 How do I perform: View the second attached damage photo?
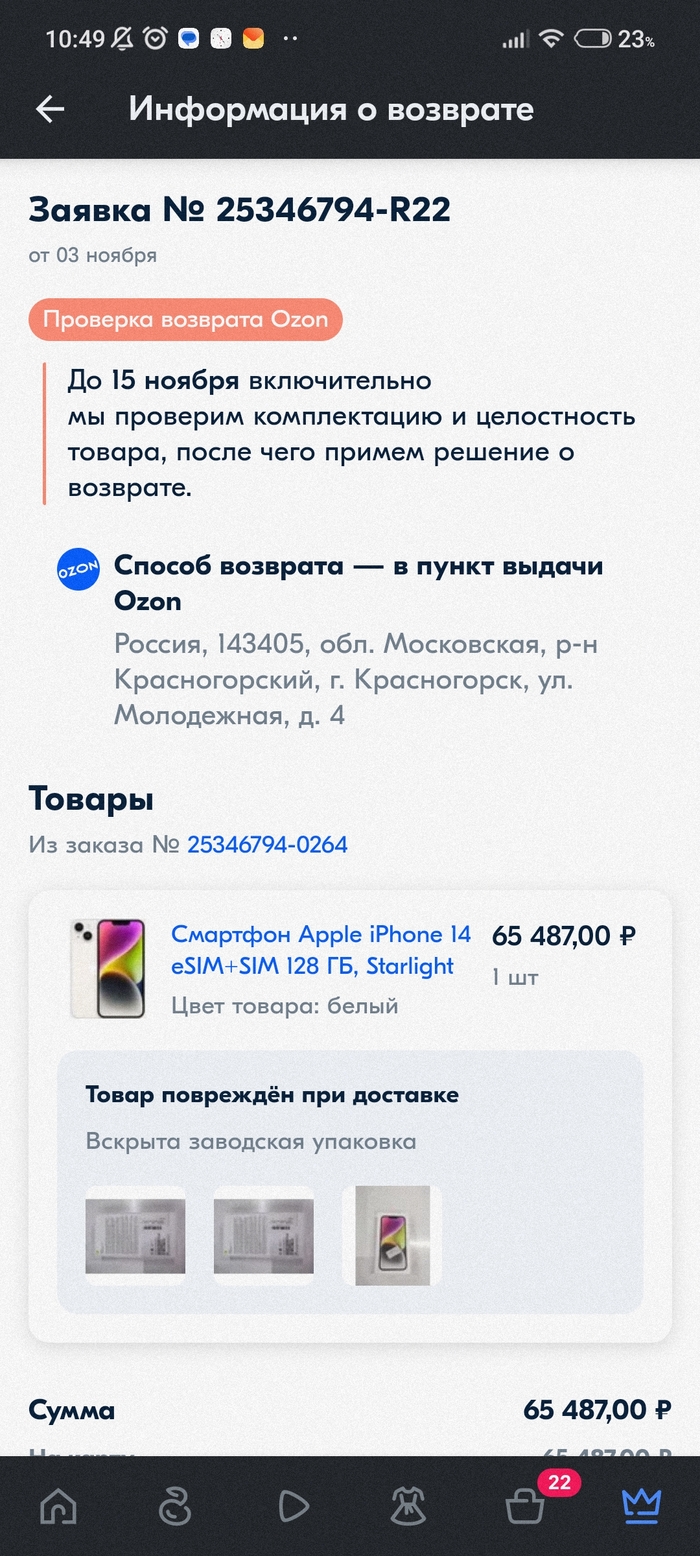tap(263, 1235)
